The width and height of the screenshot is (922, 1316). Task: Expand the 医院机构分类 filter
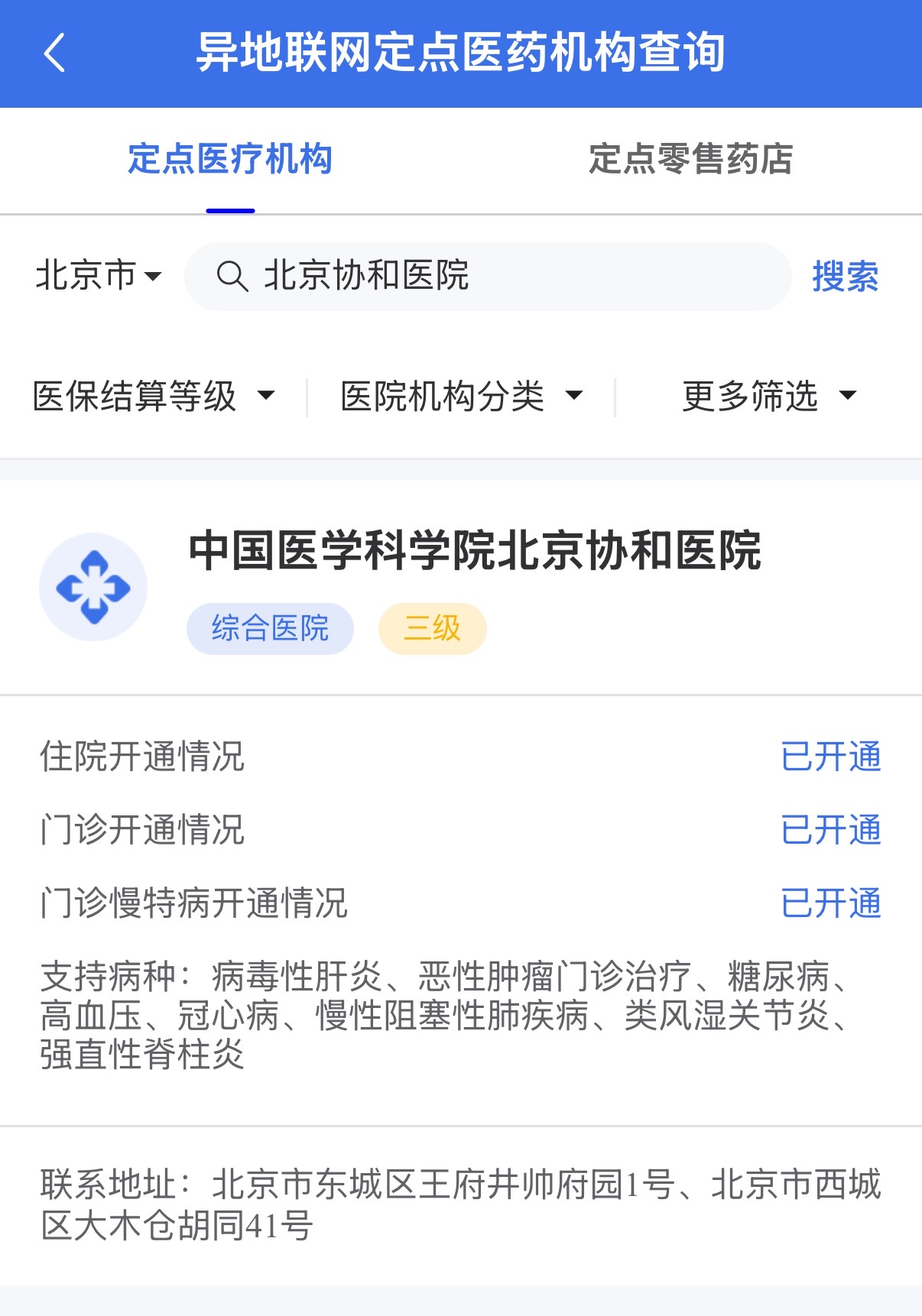(x=461, y=397)
